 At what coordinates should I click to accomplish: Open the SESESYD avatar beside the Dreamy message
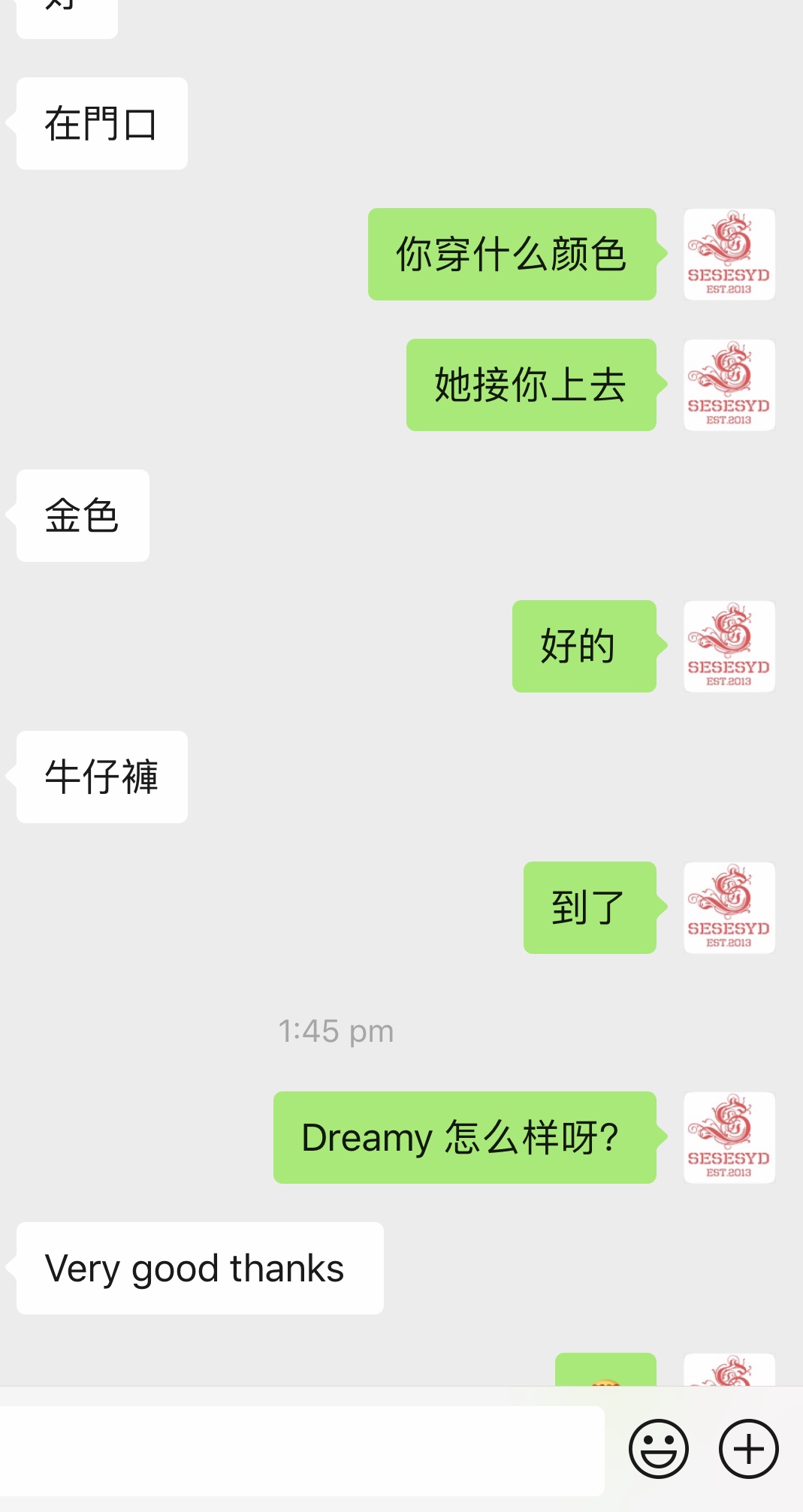729,1137
